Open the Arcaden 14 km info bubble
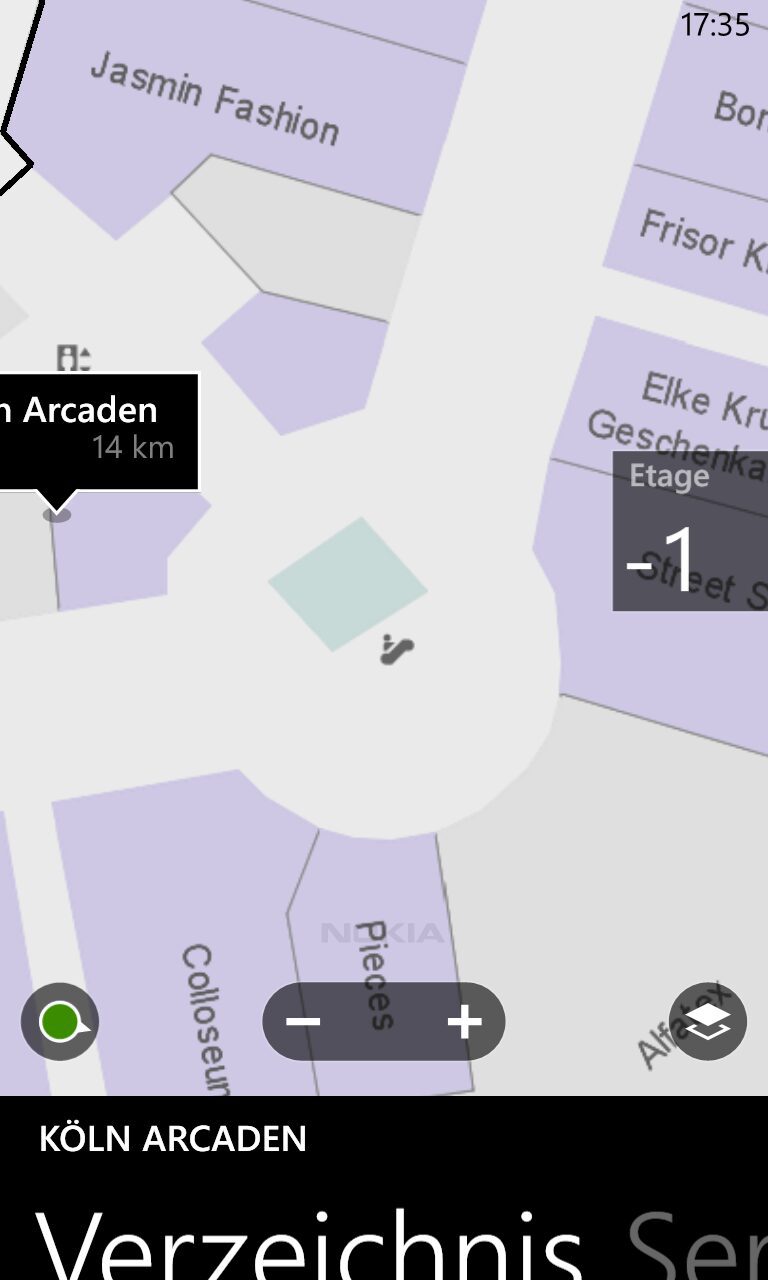The width and height of the screenshot is (768, 1280). (x=99, y=432)
